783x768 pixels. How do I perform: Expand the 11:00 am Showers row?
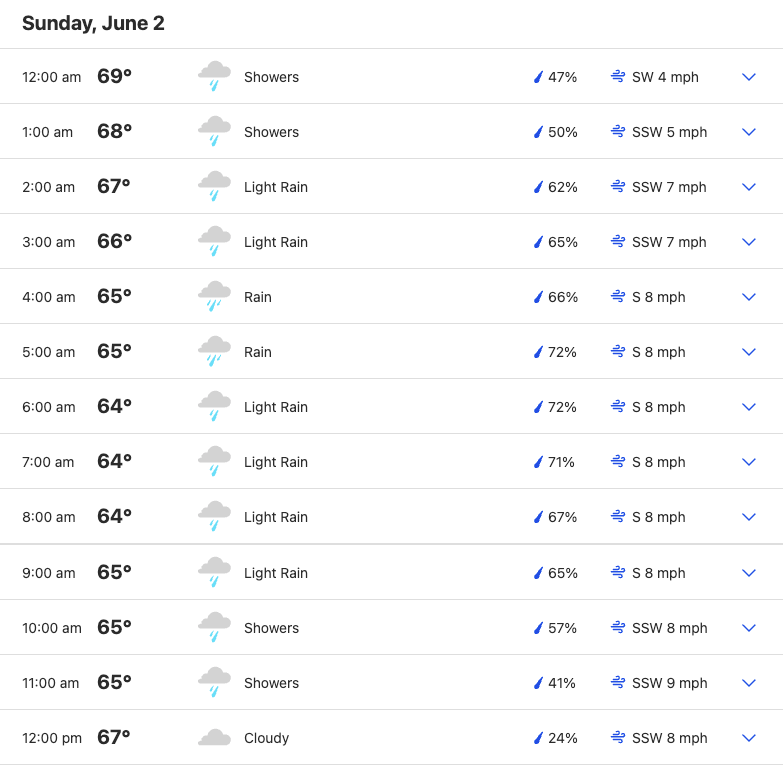[749, 683]
